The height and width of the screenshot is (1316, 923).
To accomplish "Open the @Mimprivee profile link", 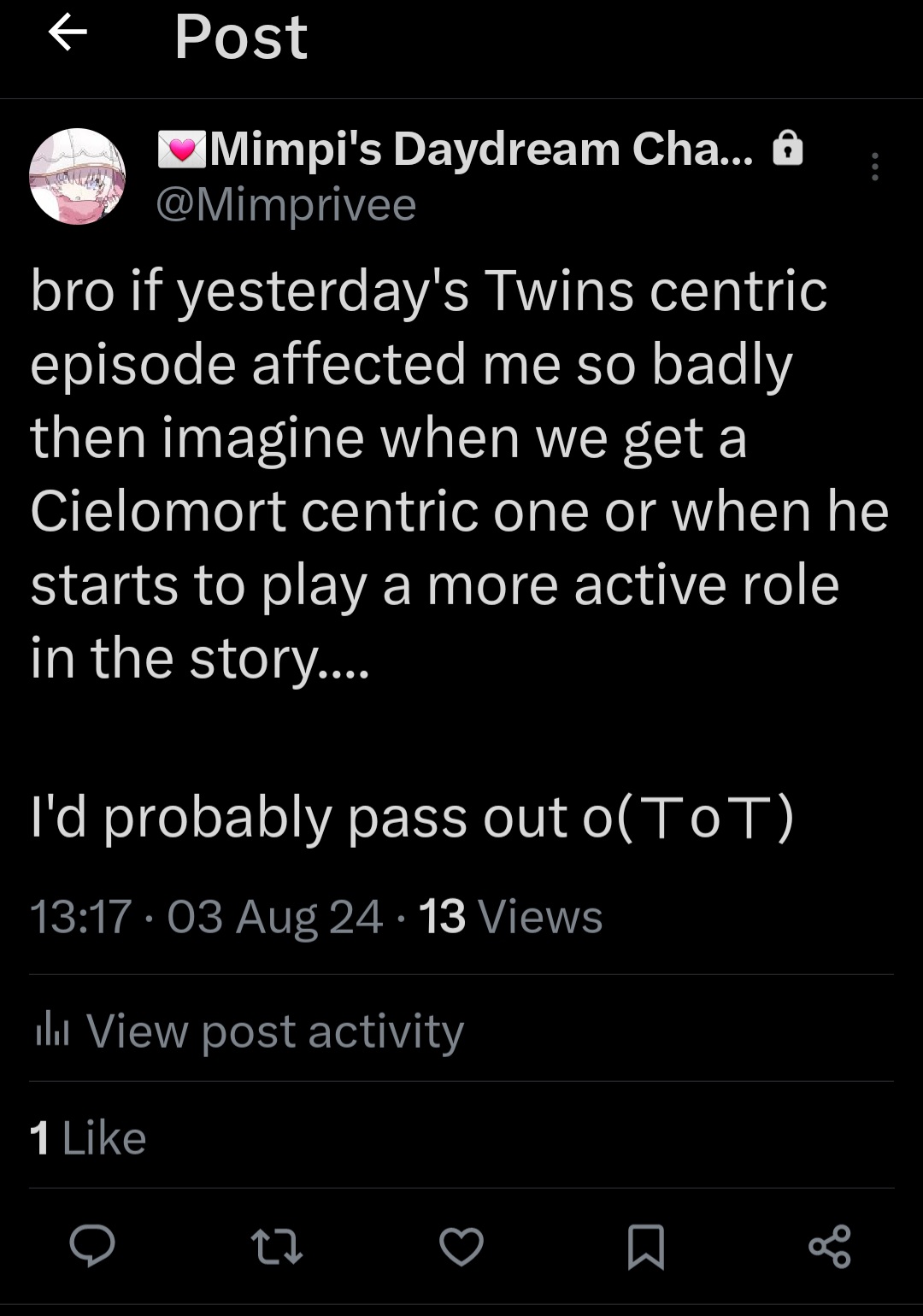I will pyautogui.click(x=286, y=205).
